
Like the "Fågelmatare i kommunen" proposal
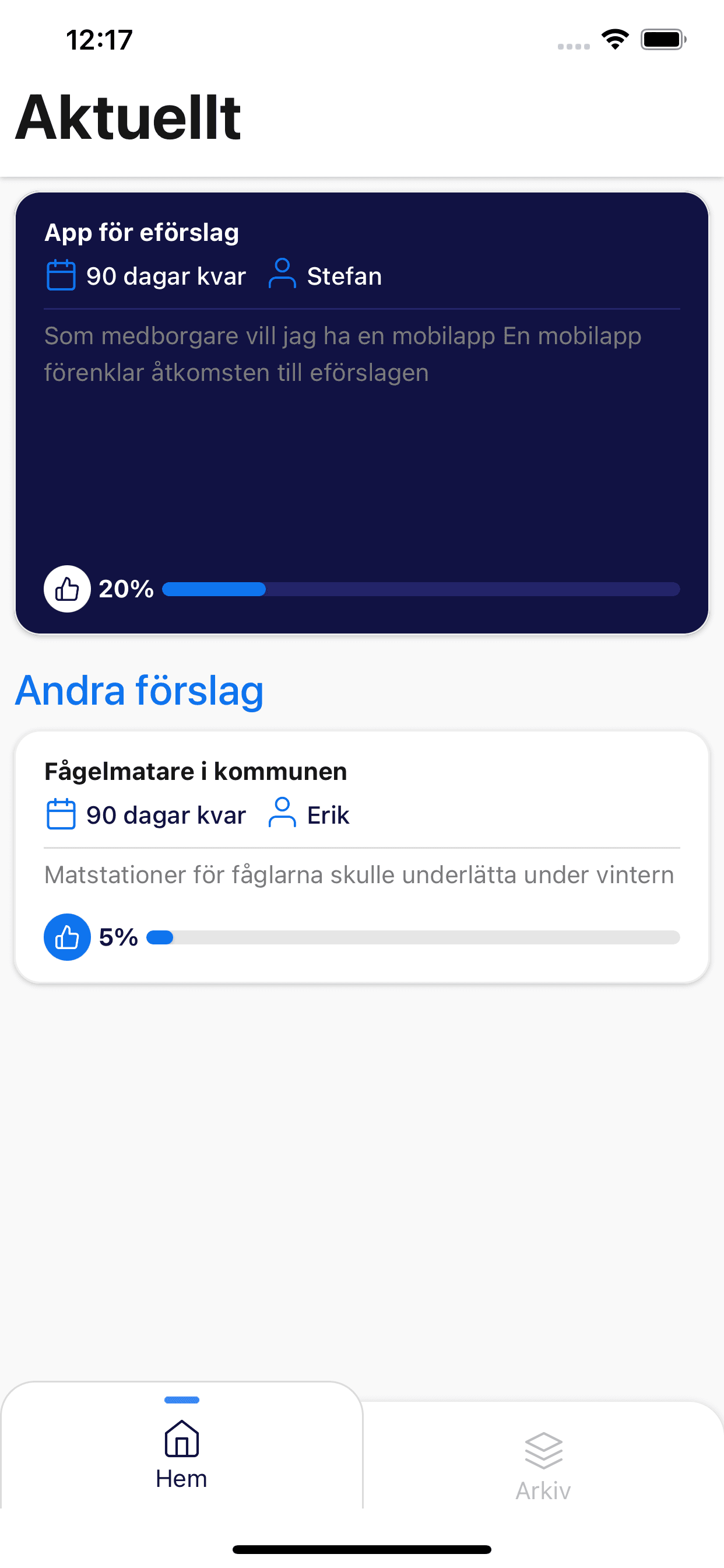pos(67,937)
